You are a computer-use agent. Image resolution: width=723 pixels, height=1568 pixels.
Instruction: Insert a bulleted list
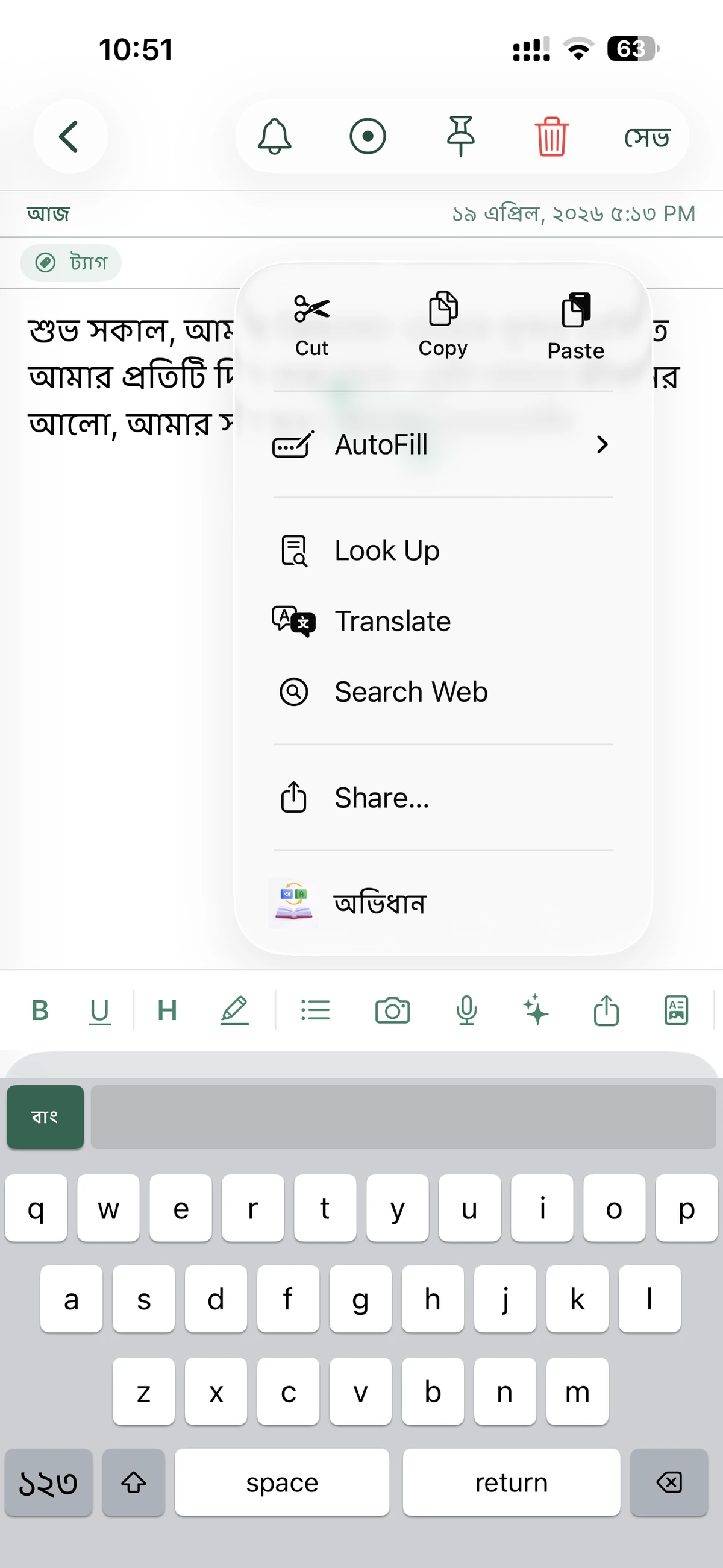(316, 1010)
